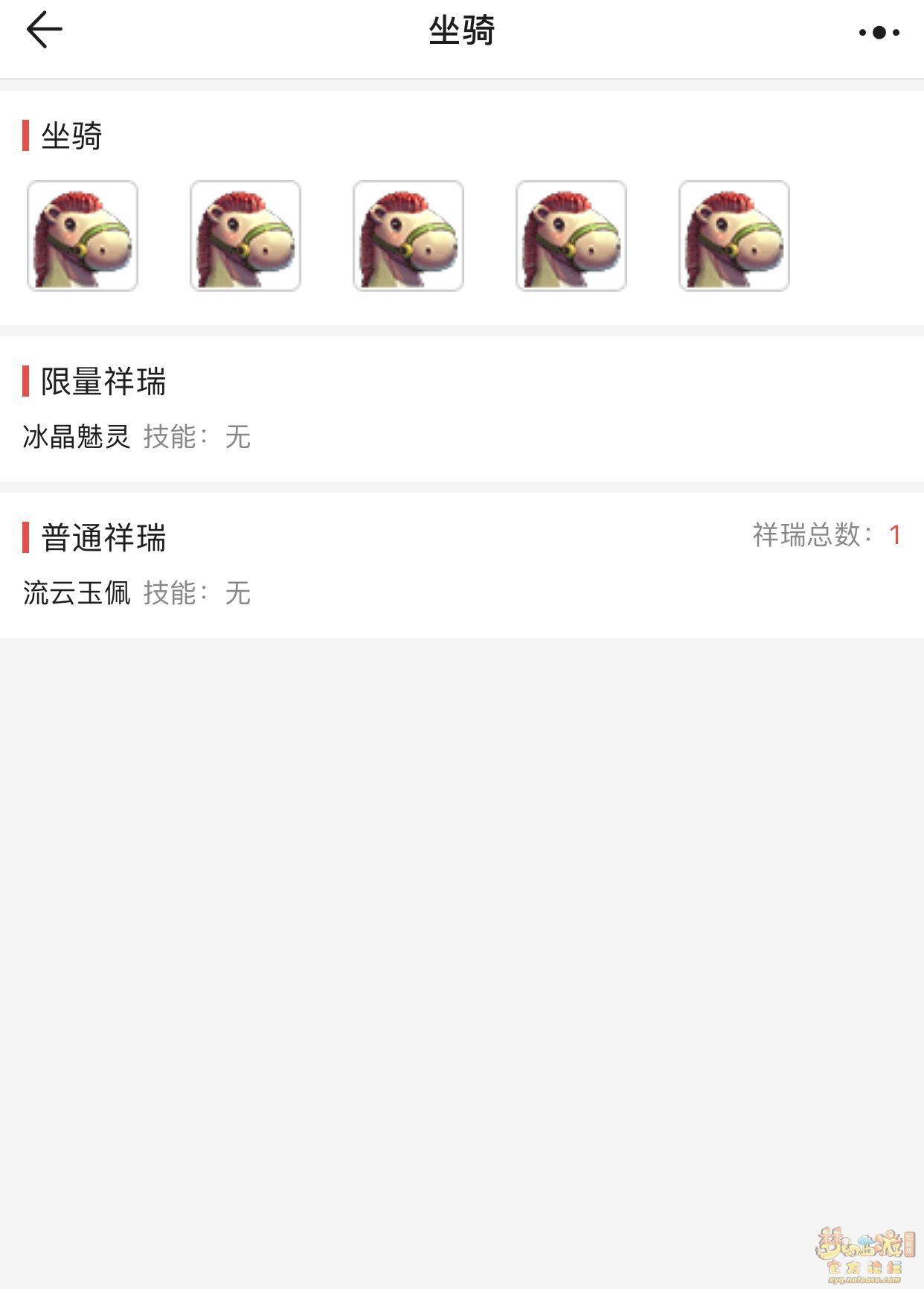924x1289 pixels.
Task: Open the three-dot overflow menu
Action: click(879, 32)
